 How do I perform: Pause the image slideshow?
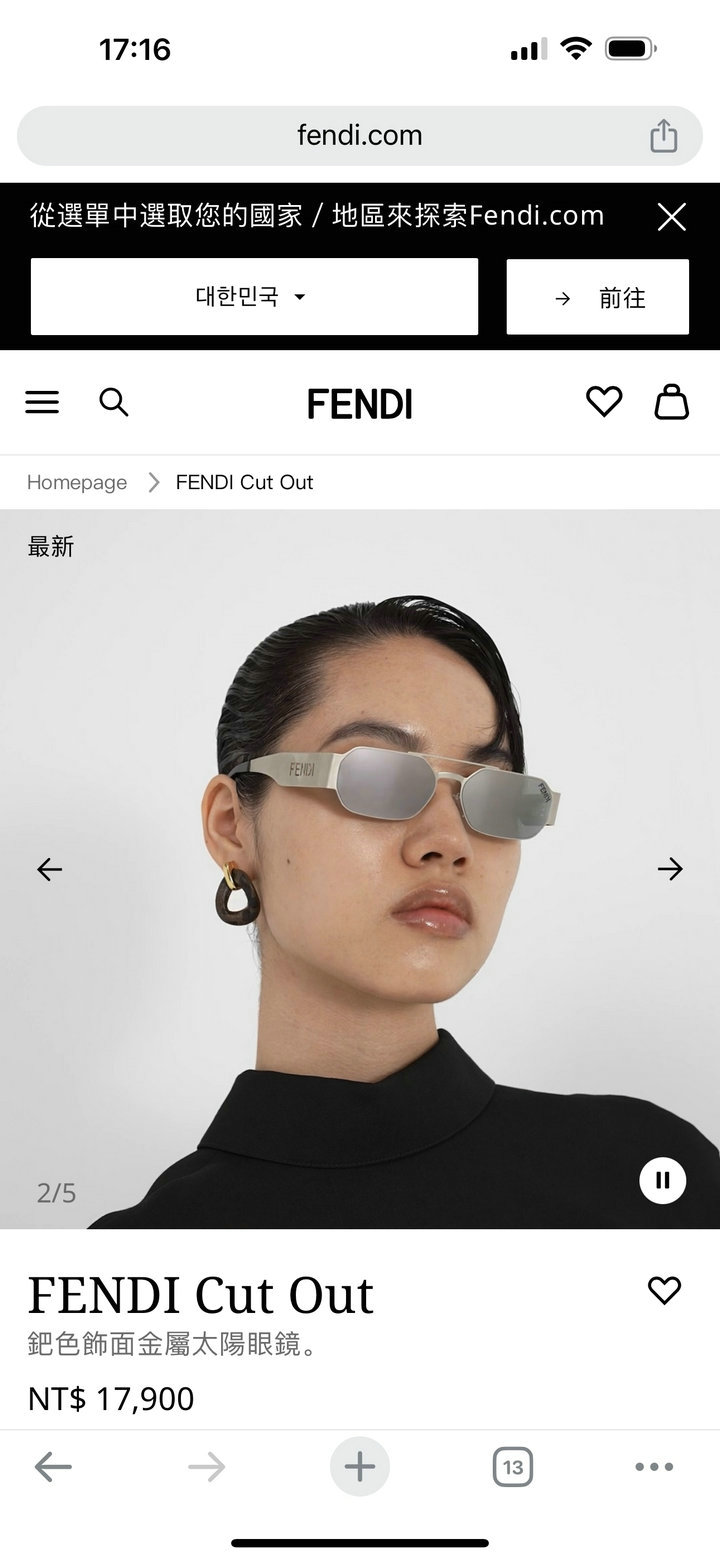tap(663, 1180)
